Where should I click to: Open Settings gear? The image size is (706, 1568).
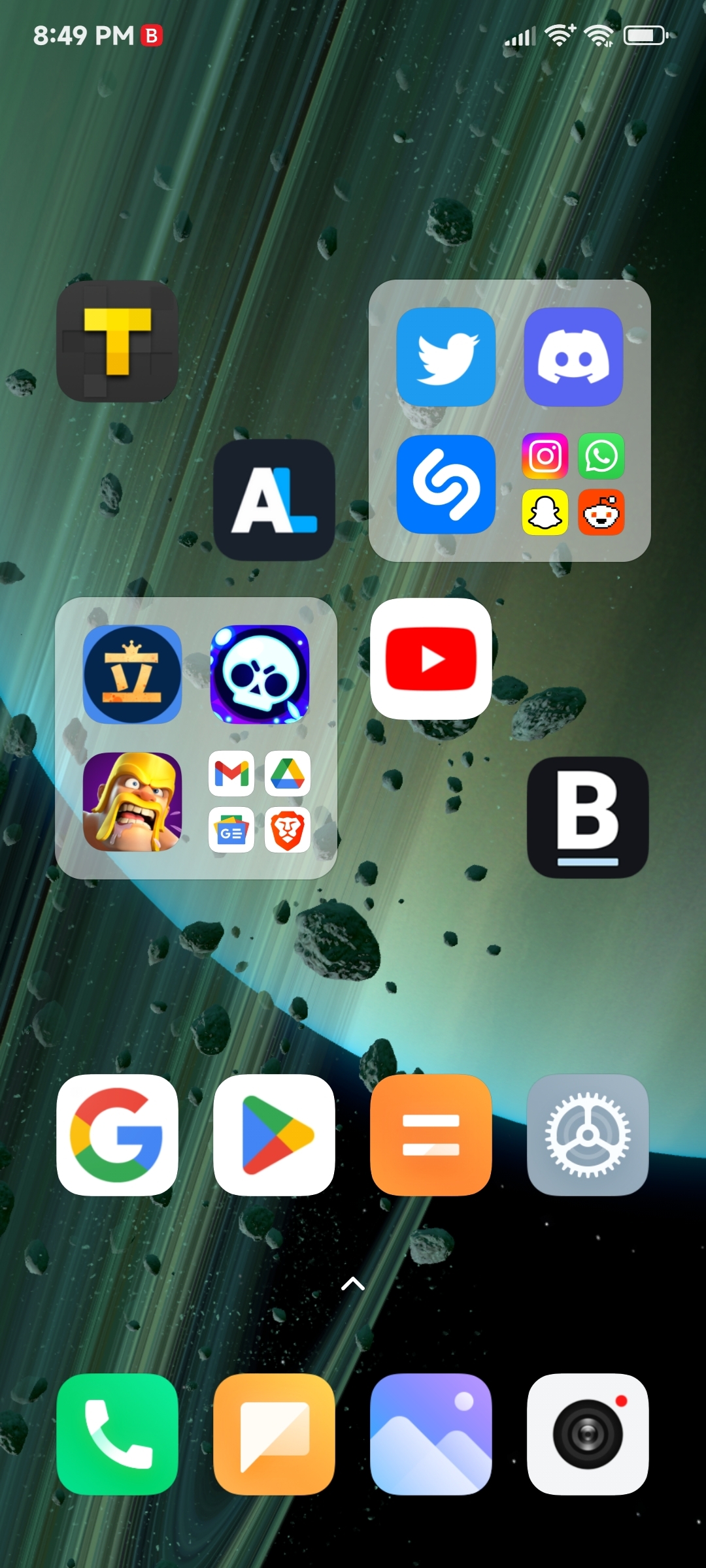[x=588, y=1135]
